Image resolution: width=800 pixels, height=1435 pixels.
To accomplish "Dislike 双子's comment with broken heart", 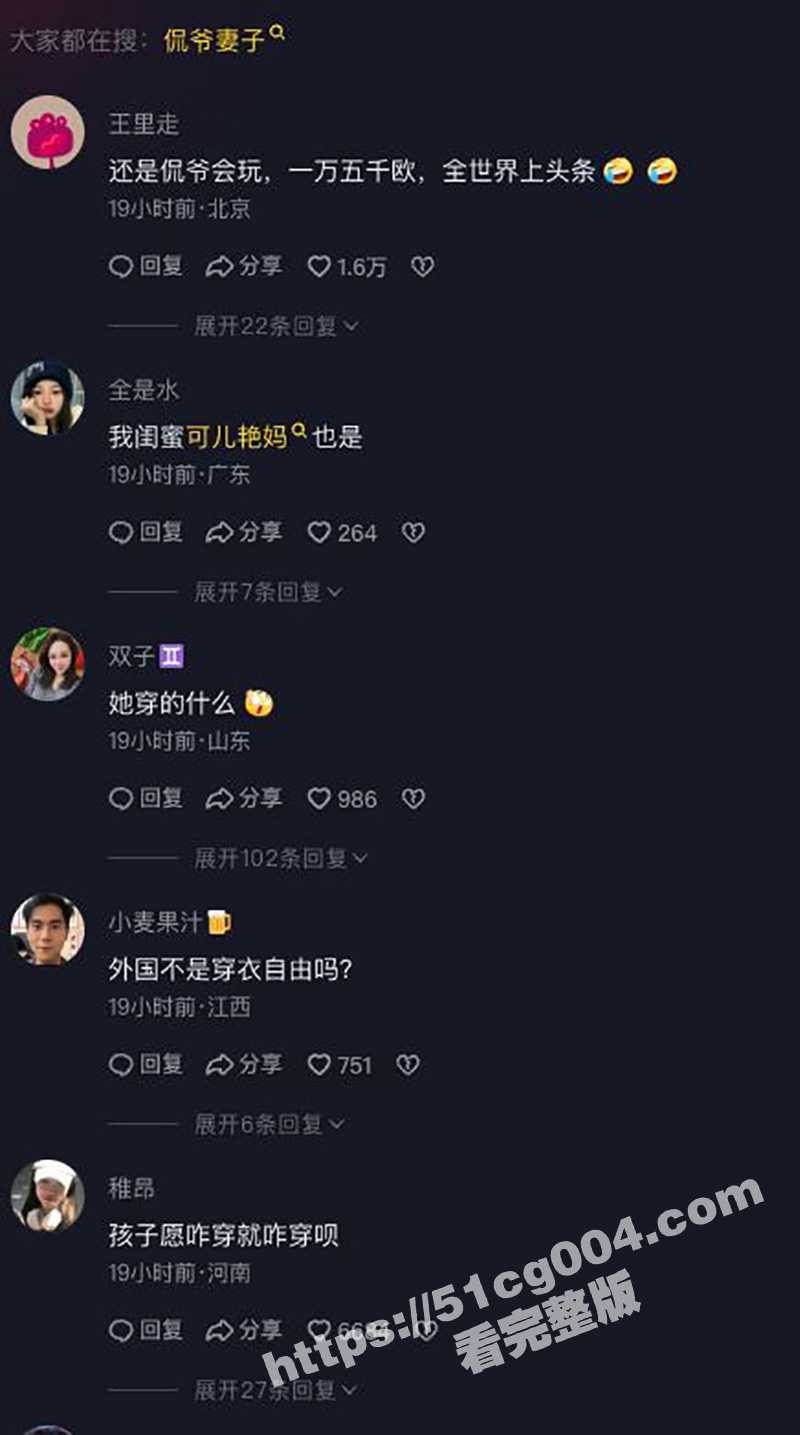I will tap(413, 799).
